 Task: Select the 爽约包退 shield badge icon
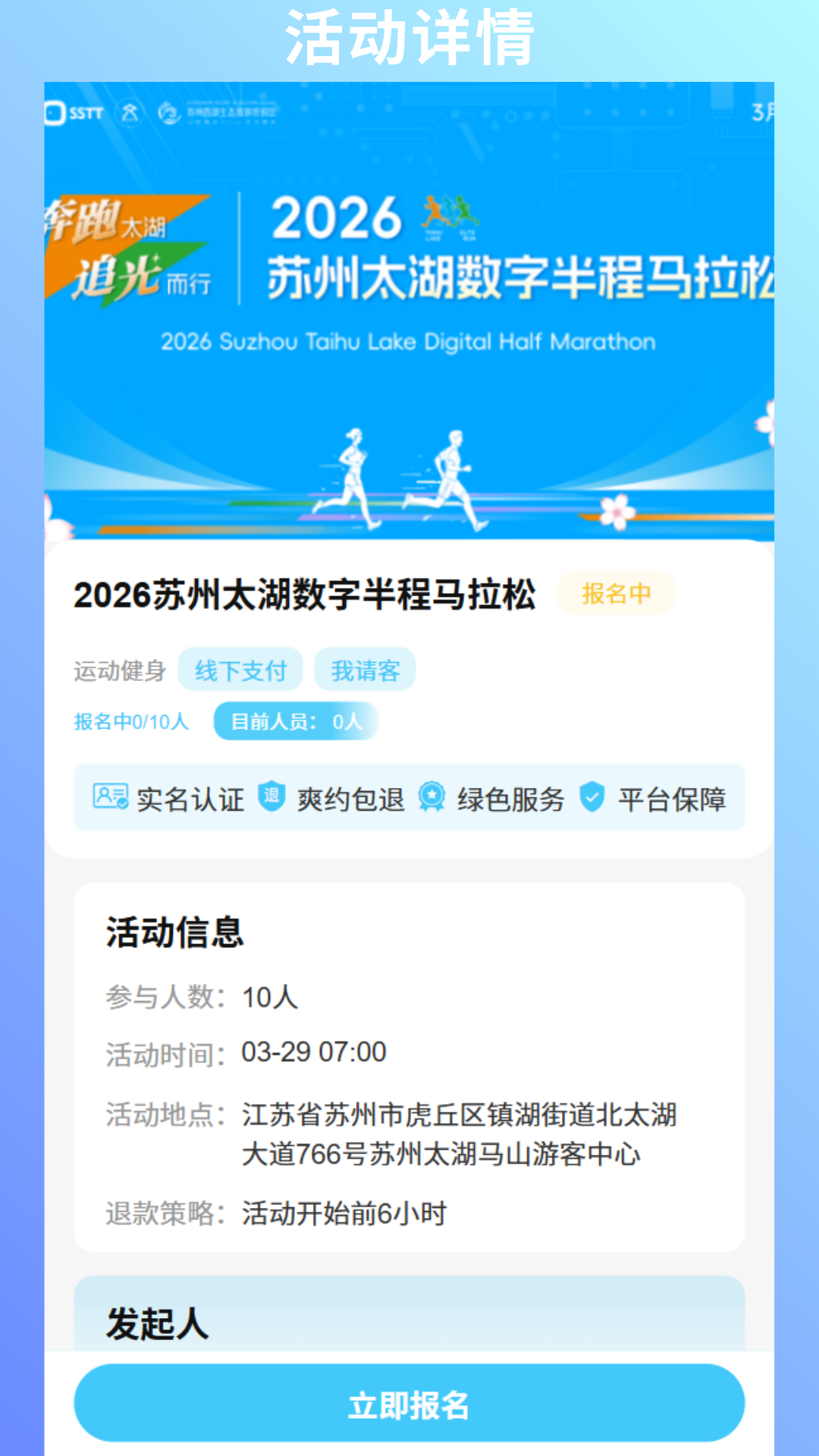tap(271, 797)
